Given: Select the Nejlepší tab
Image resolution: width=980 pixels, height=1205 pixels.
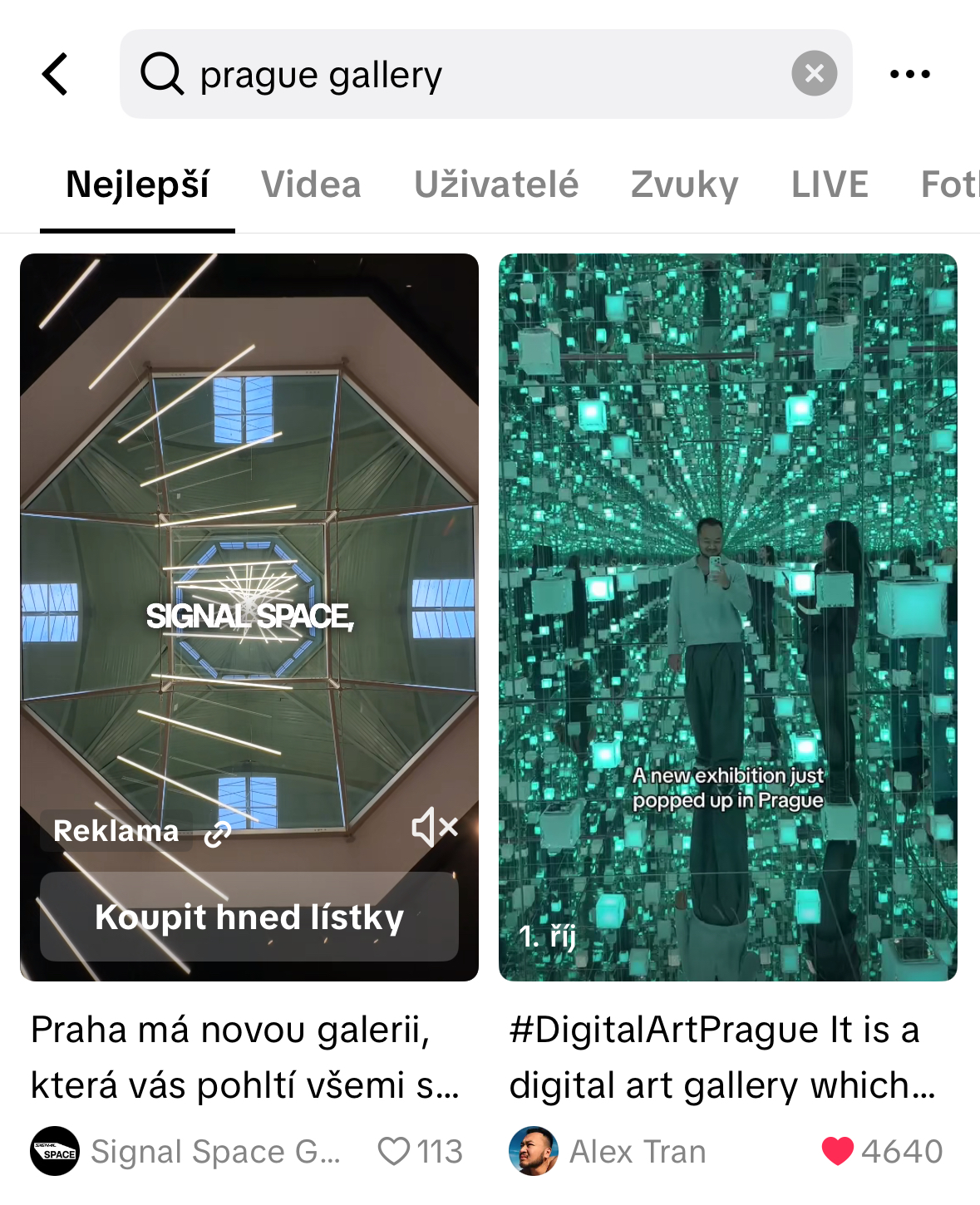Looking at the screenshot, I should (x=137, y=184).
